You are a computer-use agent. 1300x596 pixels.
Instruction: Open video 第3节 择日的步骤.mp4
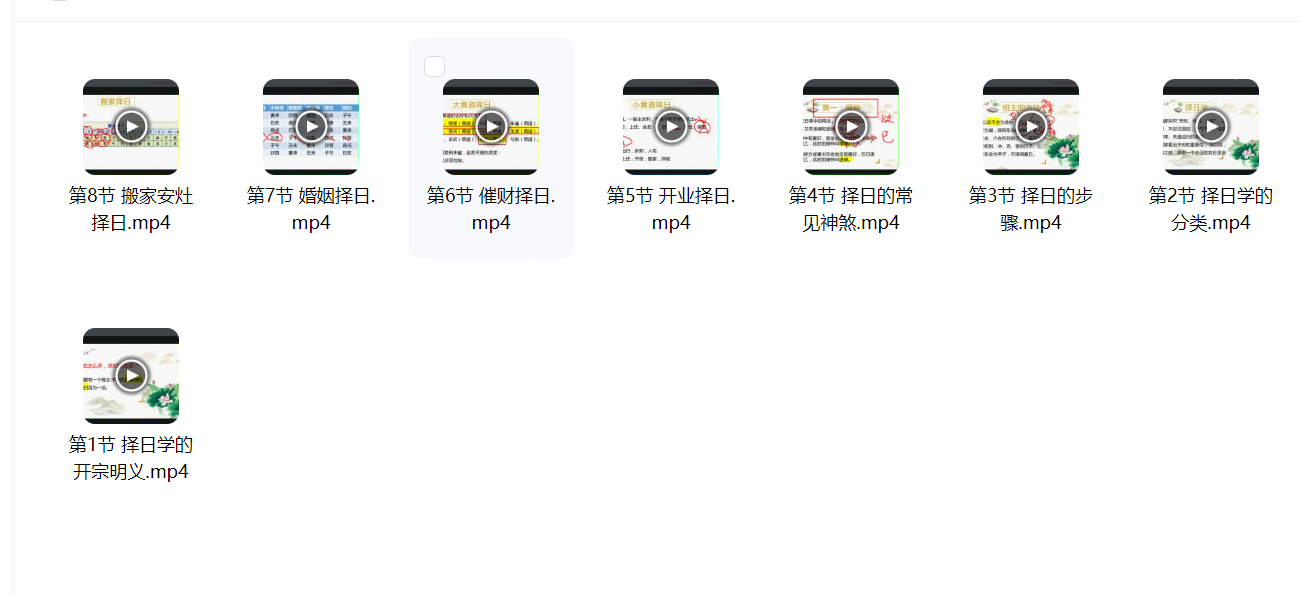coord(1031,127)
